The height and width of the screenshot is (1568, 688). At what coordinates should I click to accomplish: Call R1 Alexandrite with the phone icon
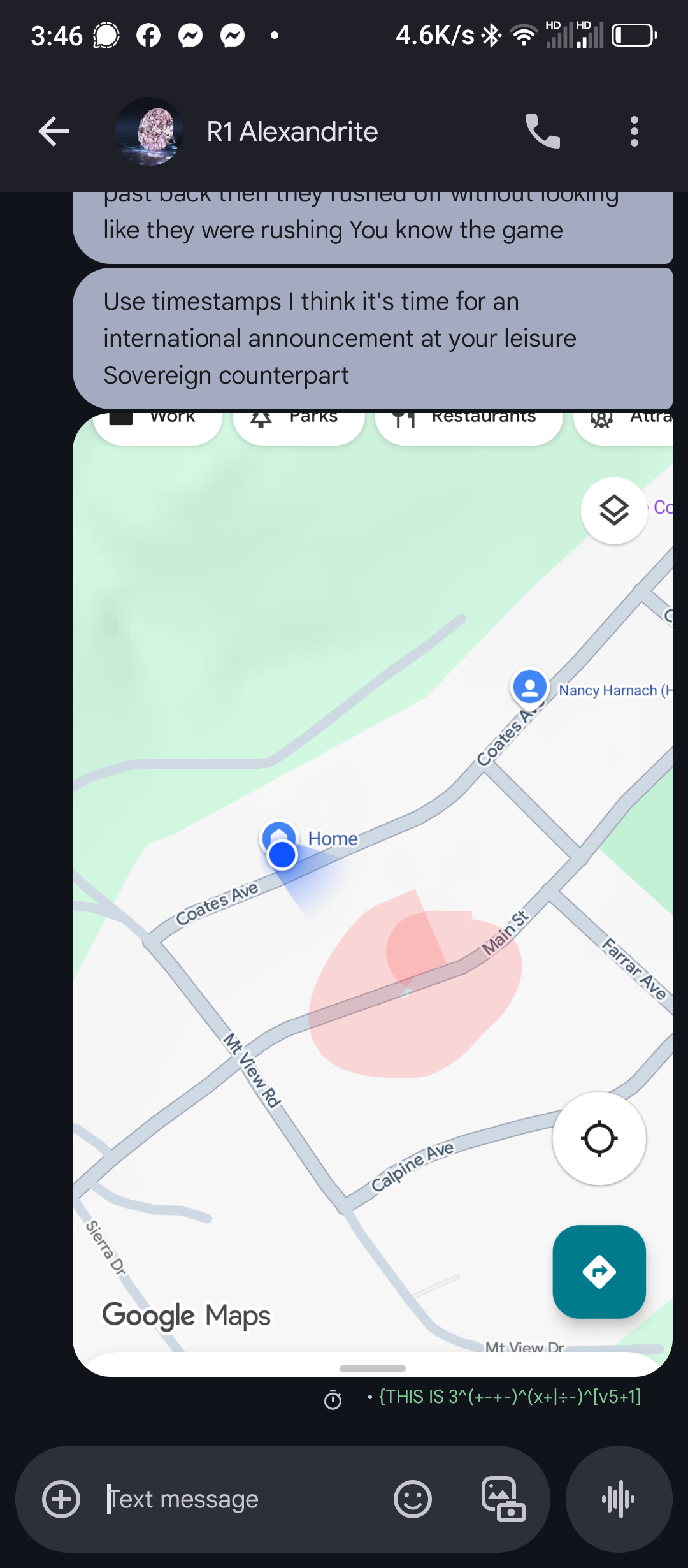pyautogui.click(x=542, y=131)
